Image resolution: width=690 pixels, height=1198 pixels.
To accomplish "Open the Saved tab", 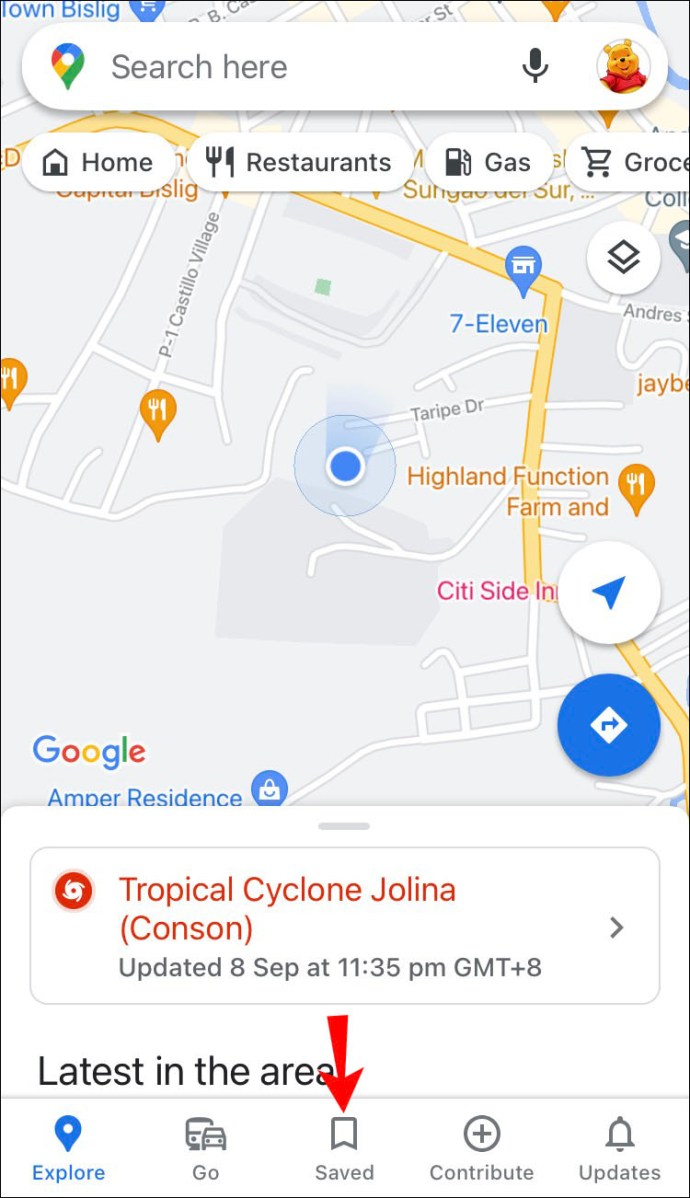I will 344,1150.
